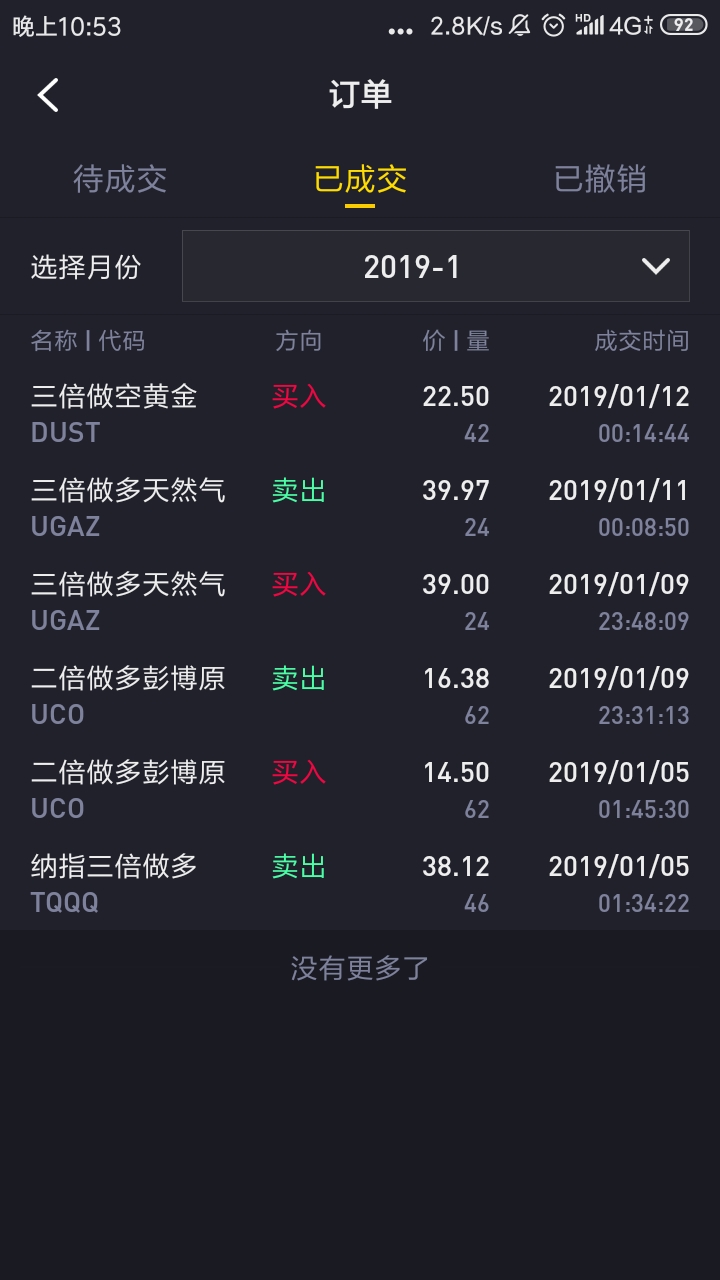This screenshot has height=1280, width=720.
Task: Open the UCO 买入 order at 14.50
Action: click(x=360, y=789)
